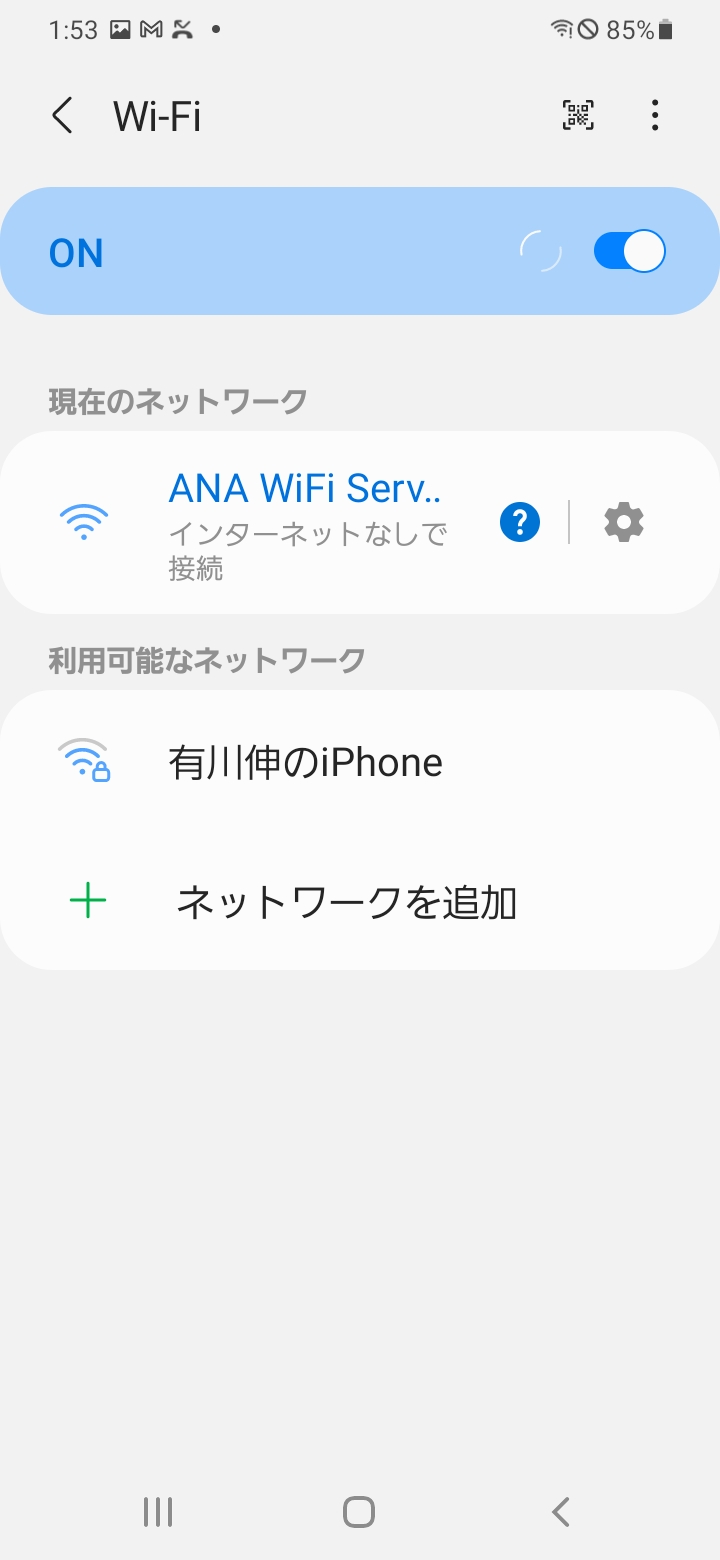Viewport: 720px width, 1560px height.
Task: Go back from the Wi-Fi screen
Action: pos(62,116)
